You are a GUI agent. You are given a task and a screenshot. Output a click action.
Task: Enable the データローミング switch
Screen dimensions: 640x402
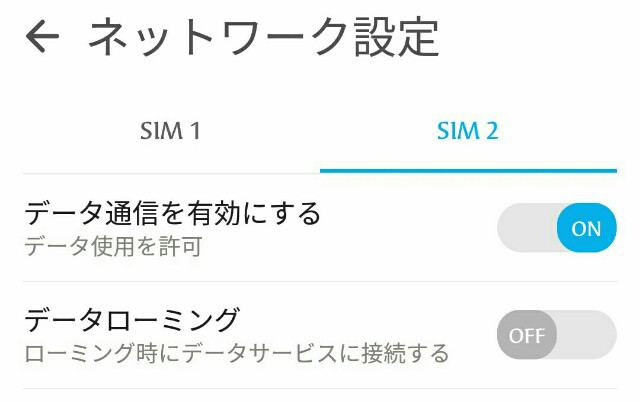pyautogui.click(x=556, y=335)
